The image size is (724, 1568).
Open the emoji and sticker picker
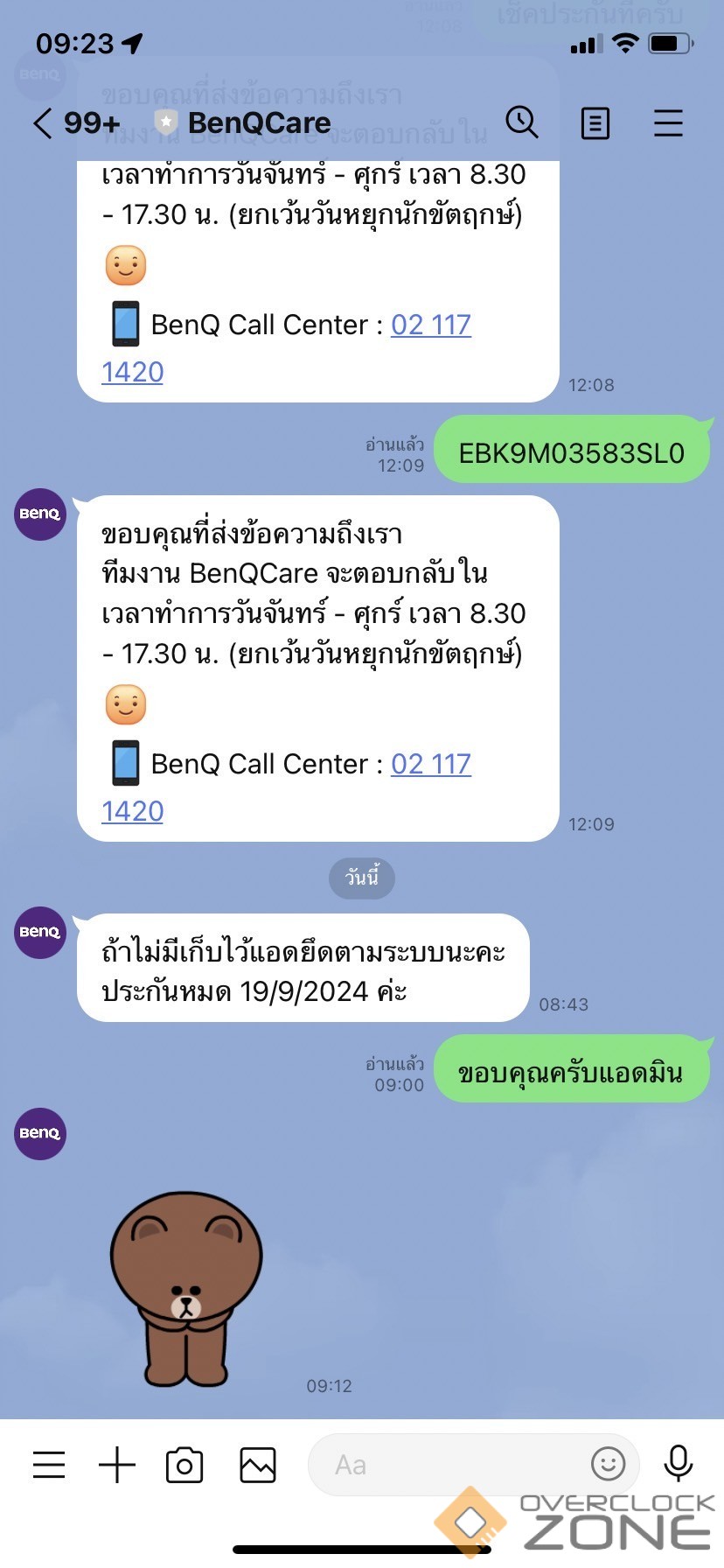[x=609, y=1464]
